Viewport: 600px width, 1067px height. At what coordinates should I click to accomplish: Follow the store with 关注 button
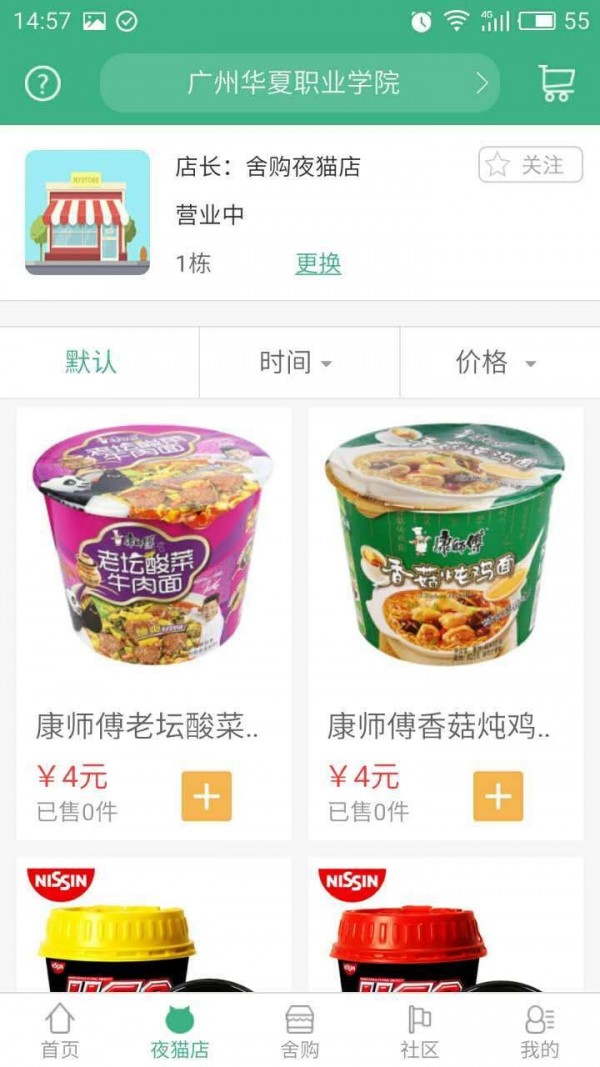pyautogui.click(x=531, y=165)
